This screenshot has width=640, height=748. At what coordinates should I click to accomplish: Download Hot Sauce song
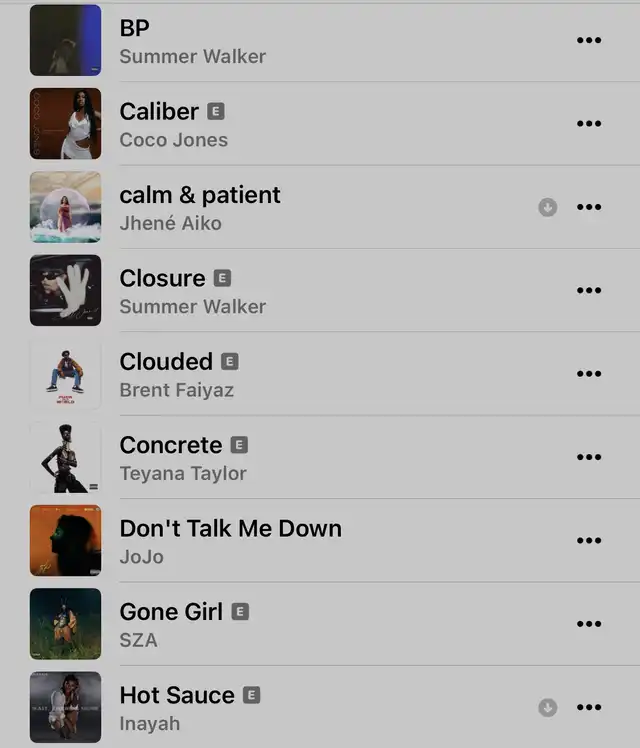[x=547, y=708]
